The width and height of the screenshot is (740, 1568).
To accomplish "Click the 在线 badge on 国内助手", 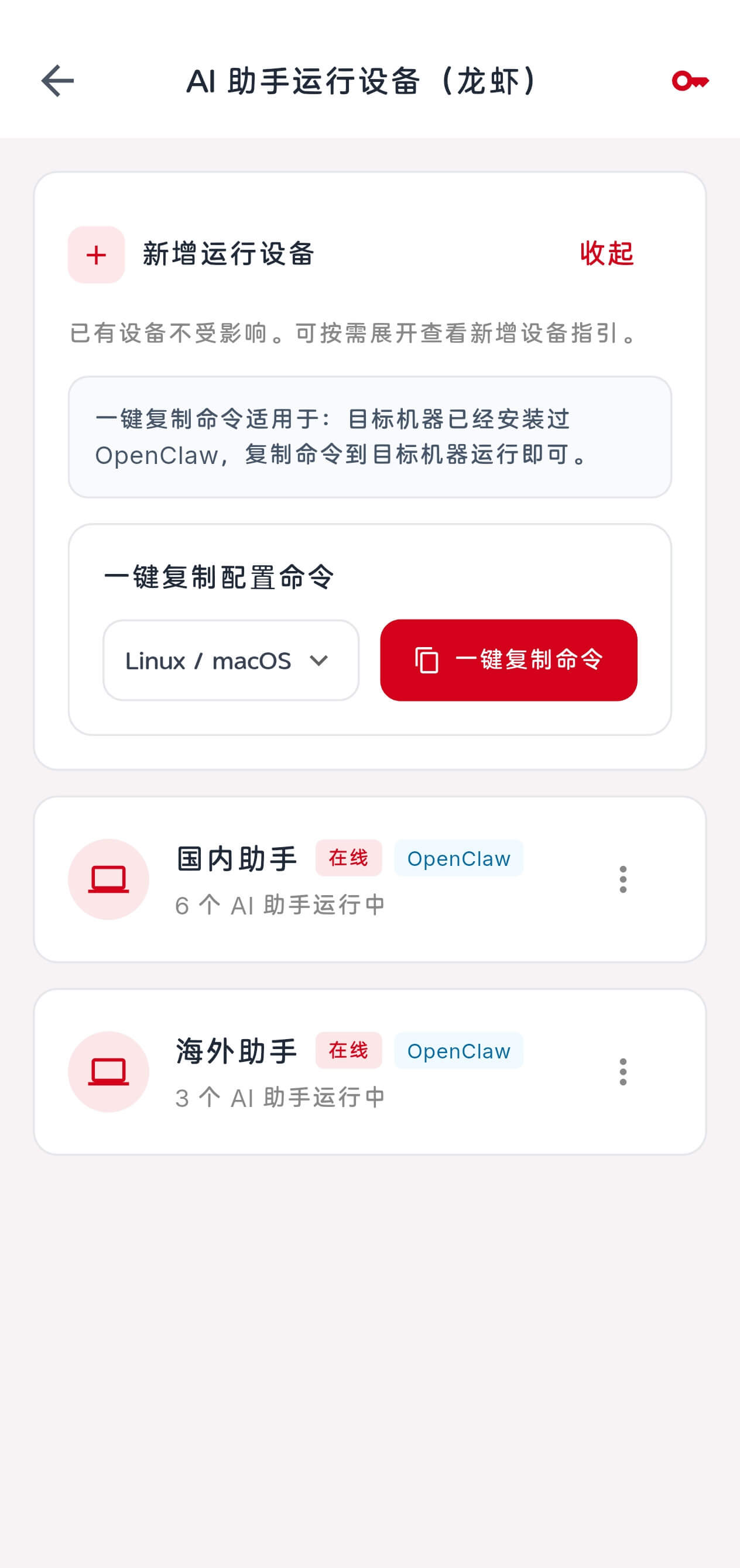I will pos(348,859).
